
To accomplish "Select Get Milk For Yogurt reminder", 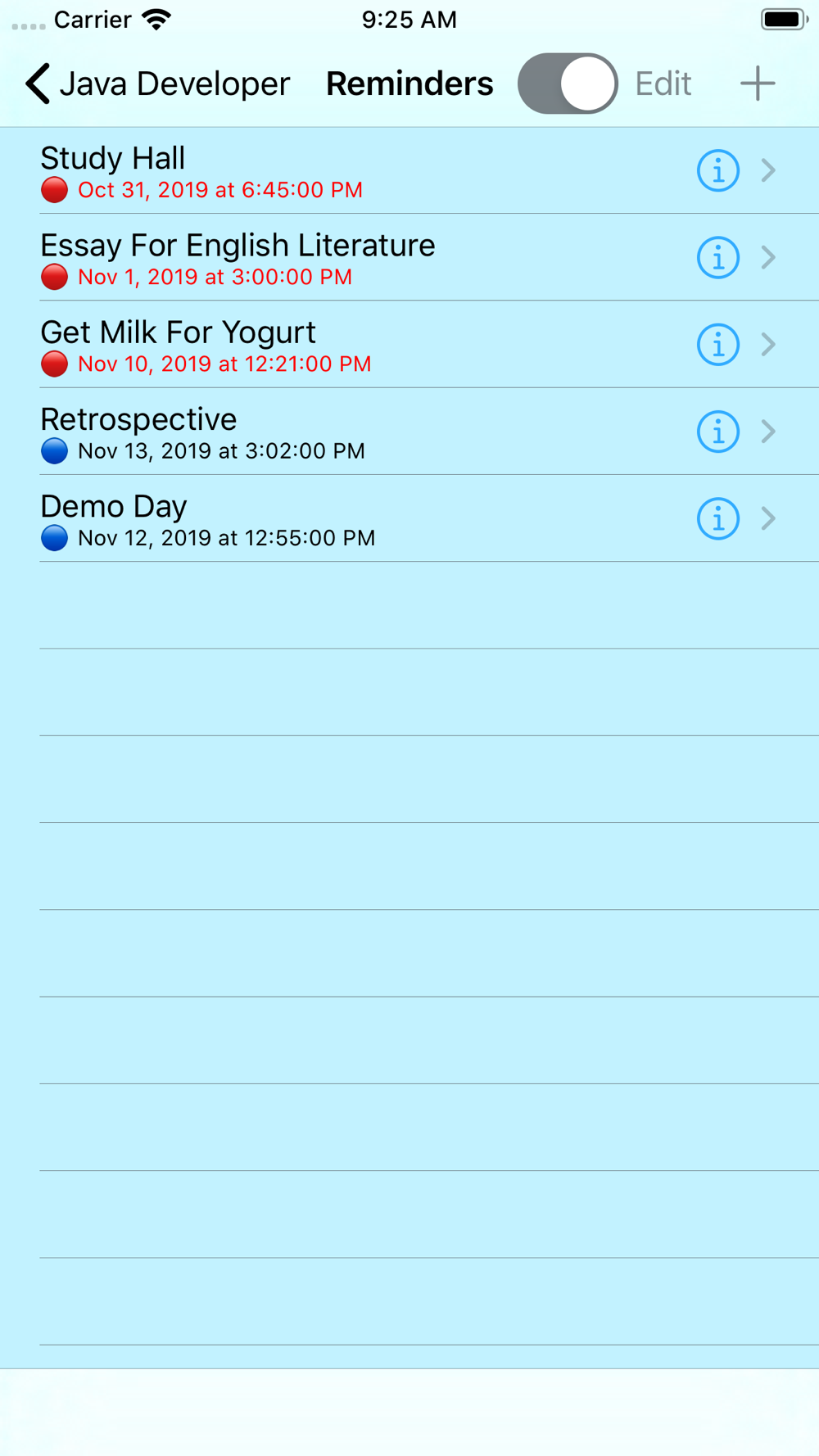I will click(409, 344).
